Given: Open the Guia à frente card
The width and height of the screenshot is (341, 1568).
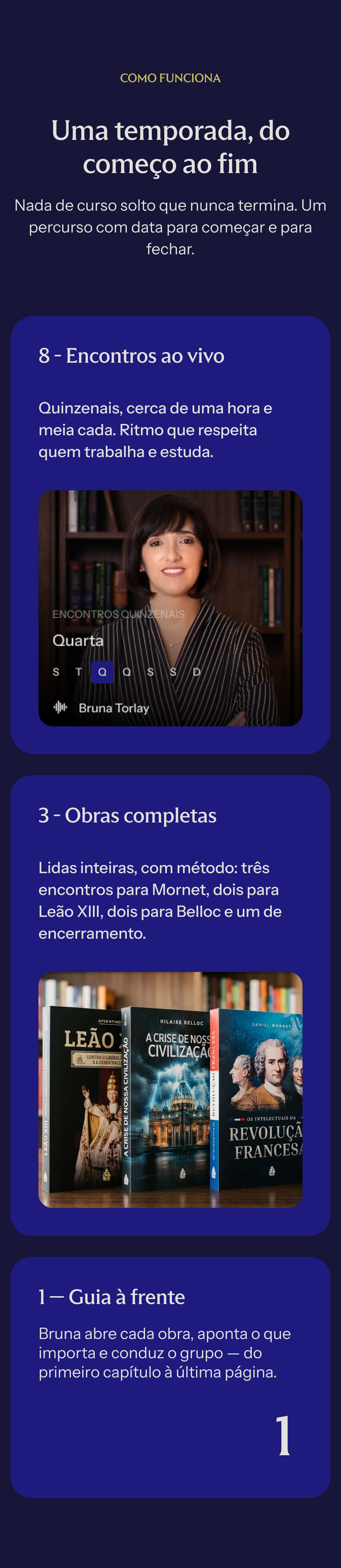Looking at the screenshot, I should [170, 1377].
